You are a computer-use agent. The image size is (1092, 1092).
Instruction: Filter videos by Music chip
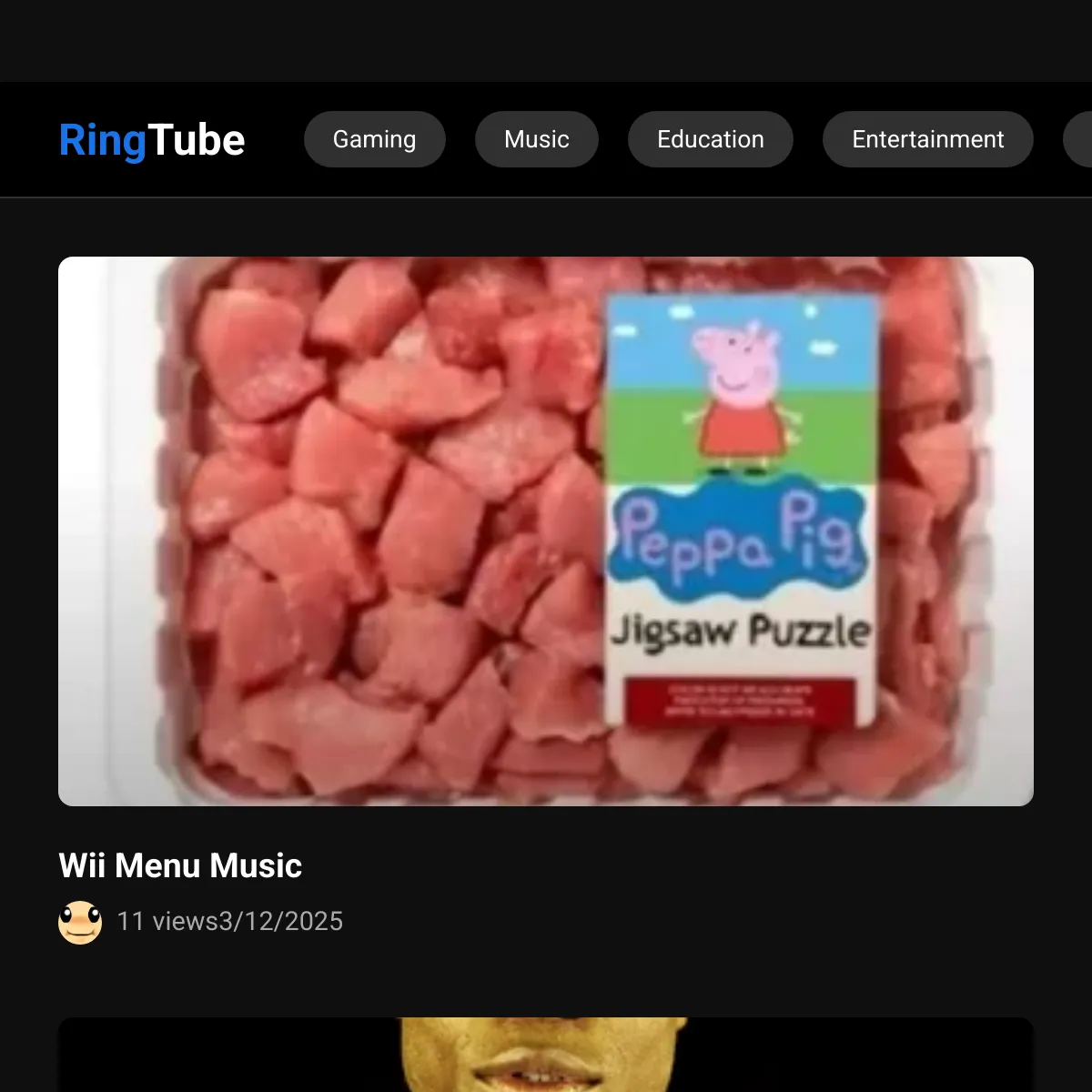click(536, 139)
